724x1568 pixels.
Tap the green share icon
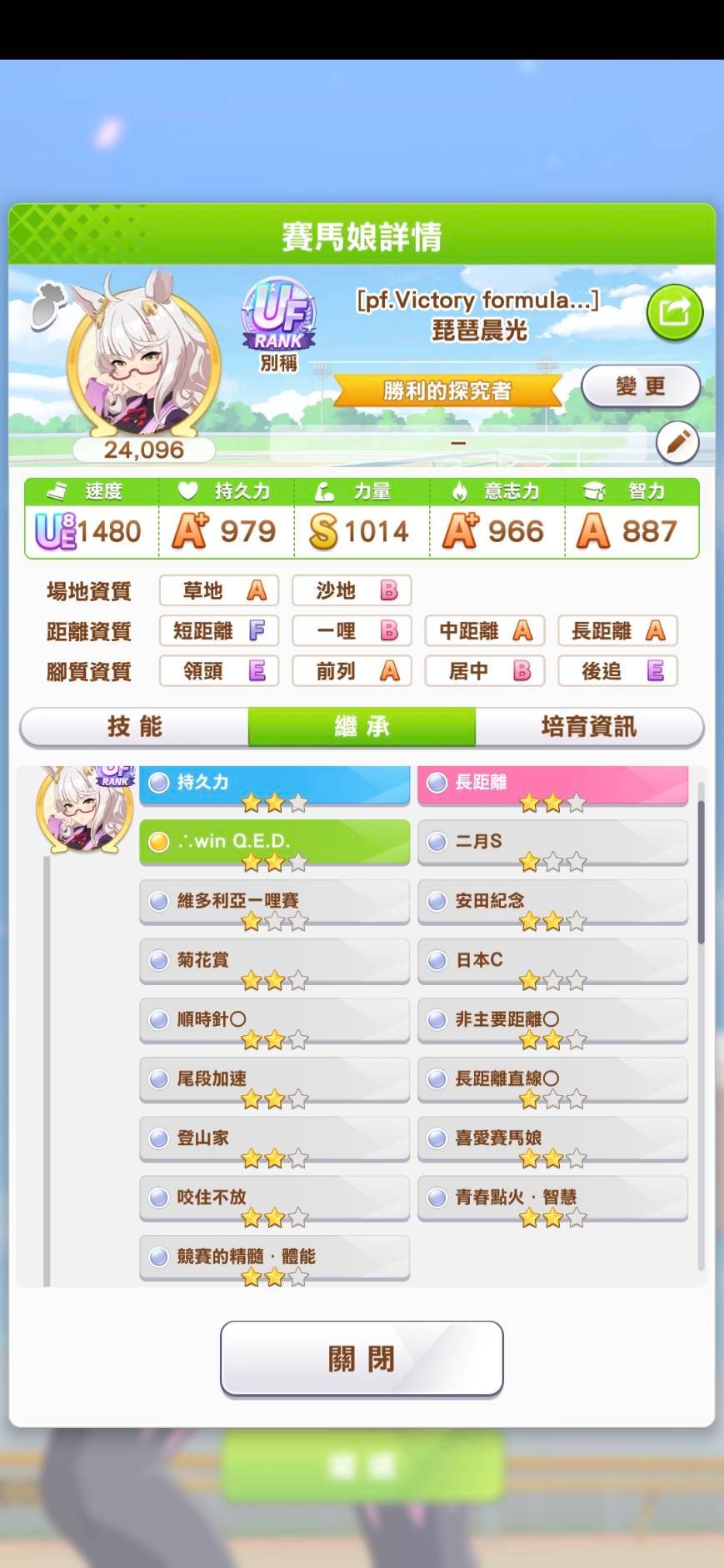[x=675, y=312]
